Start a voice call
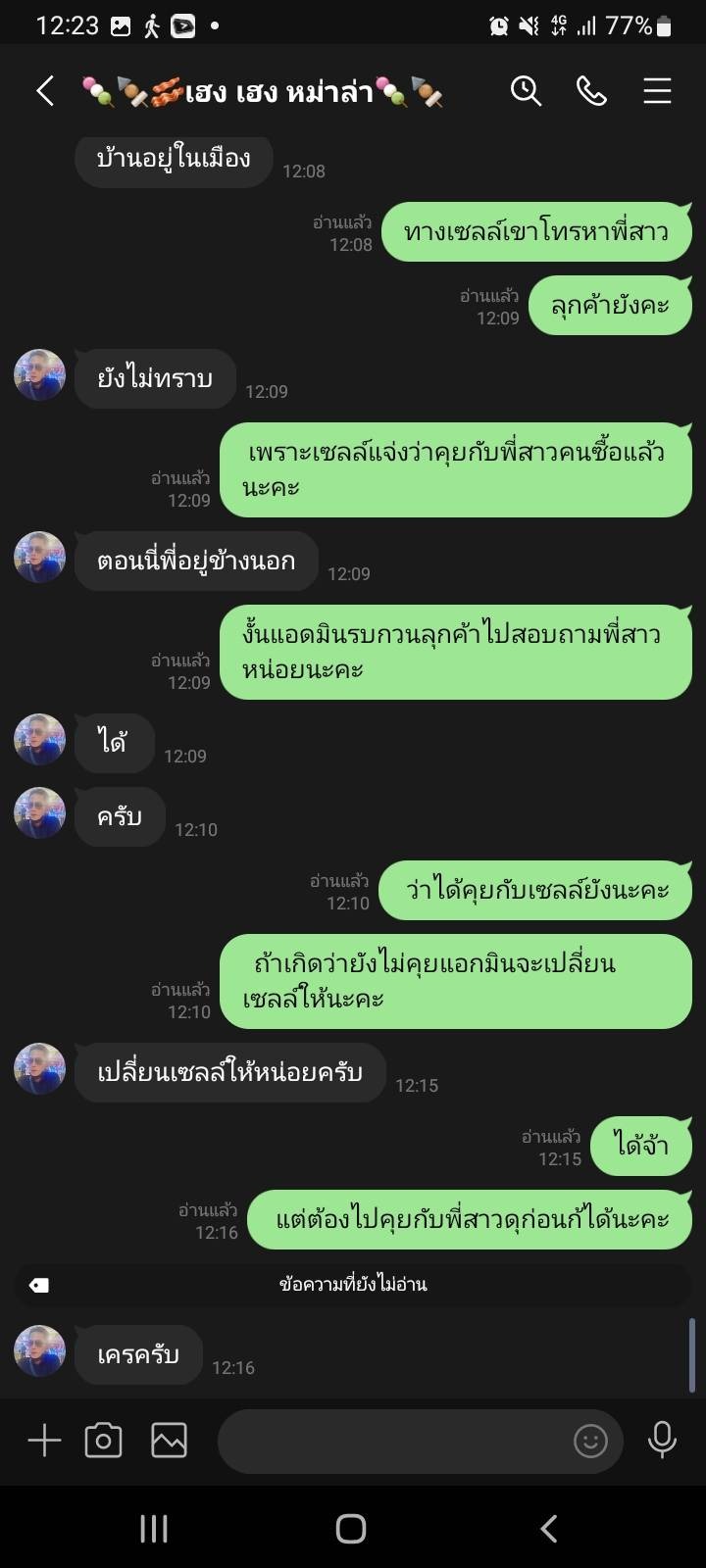 tap(591, 91)
